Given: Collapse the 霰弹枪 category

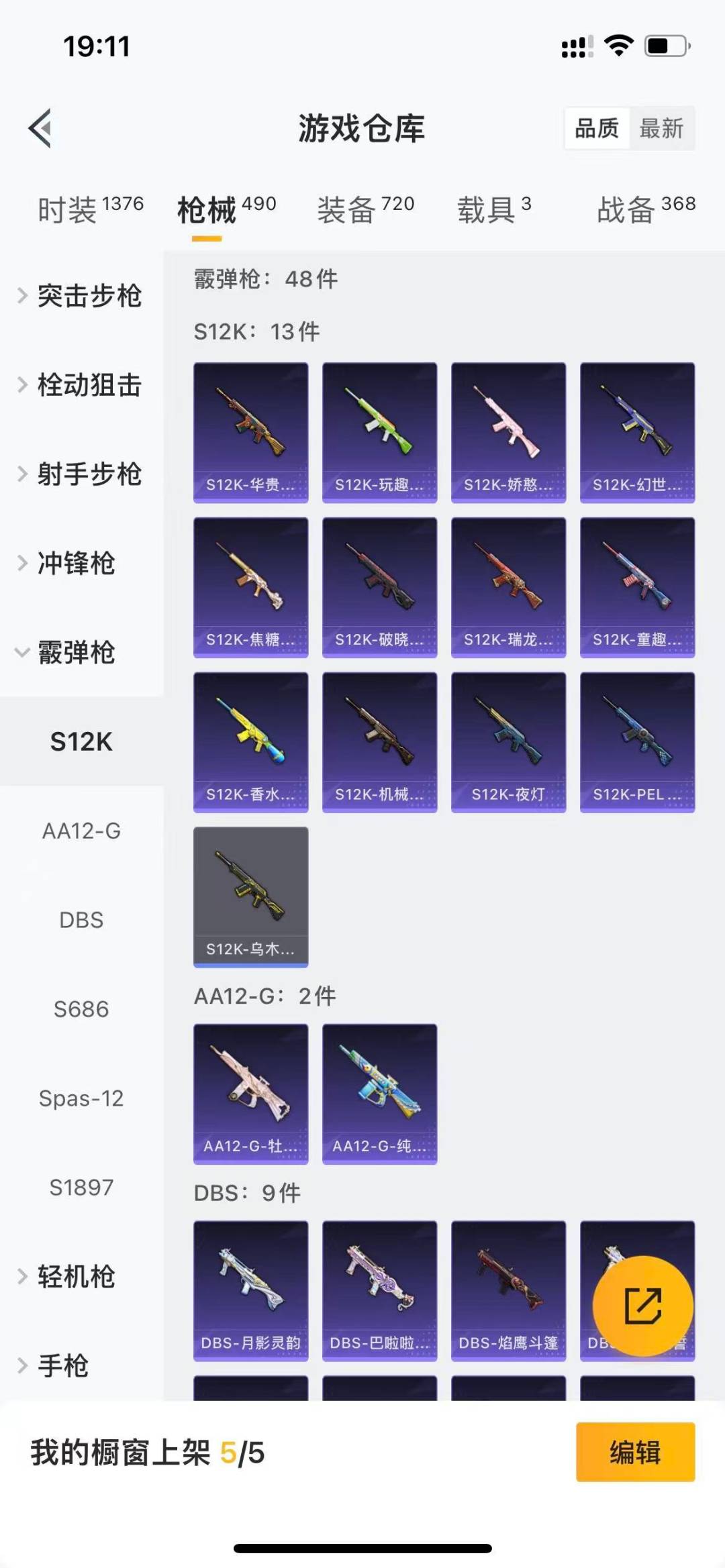Looking at the screenshot, I should pyautogui.click(x=67, y=652).
